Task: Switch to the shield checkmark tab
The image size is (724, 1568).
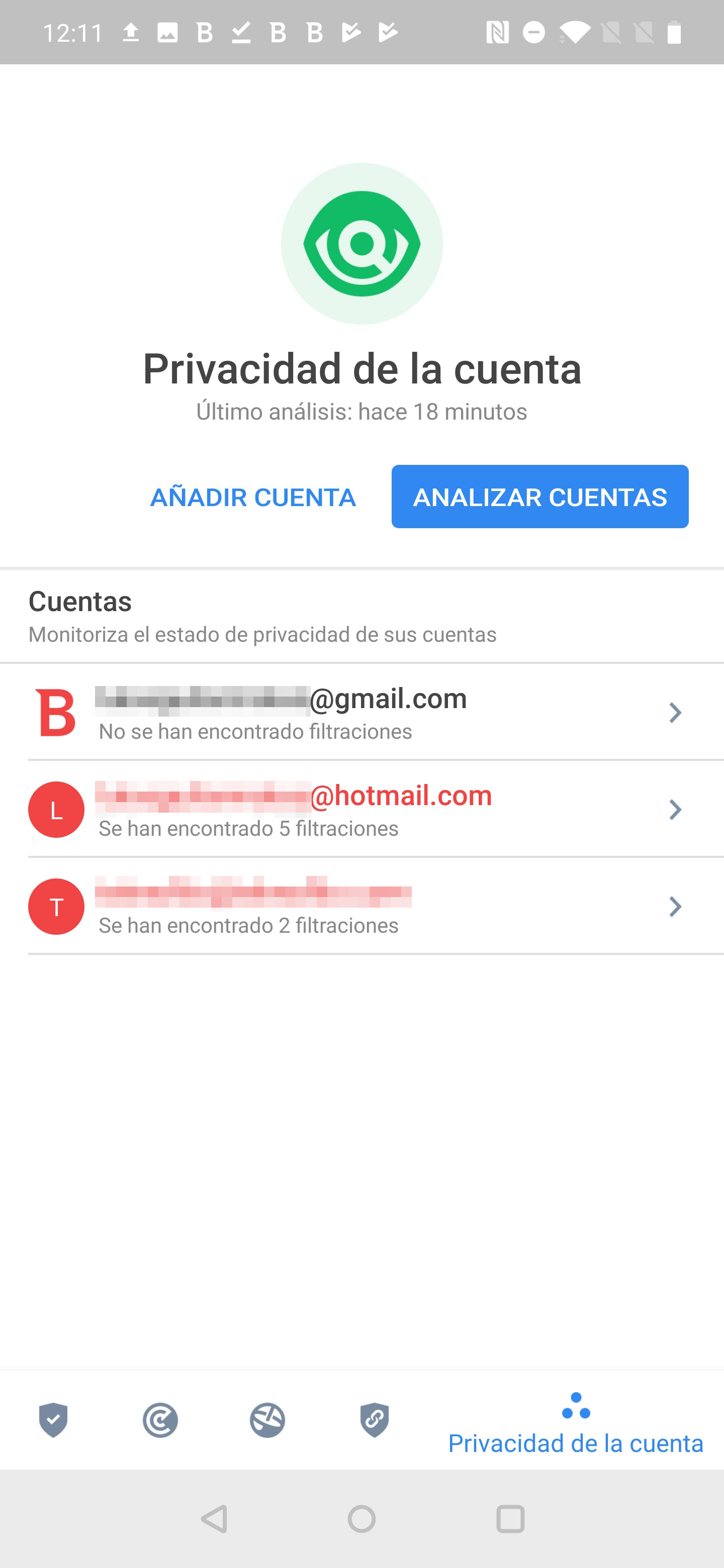Action: click(54, 1420)
